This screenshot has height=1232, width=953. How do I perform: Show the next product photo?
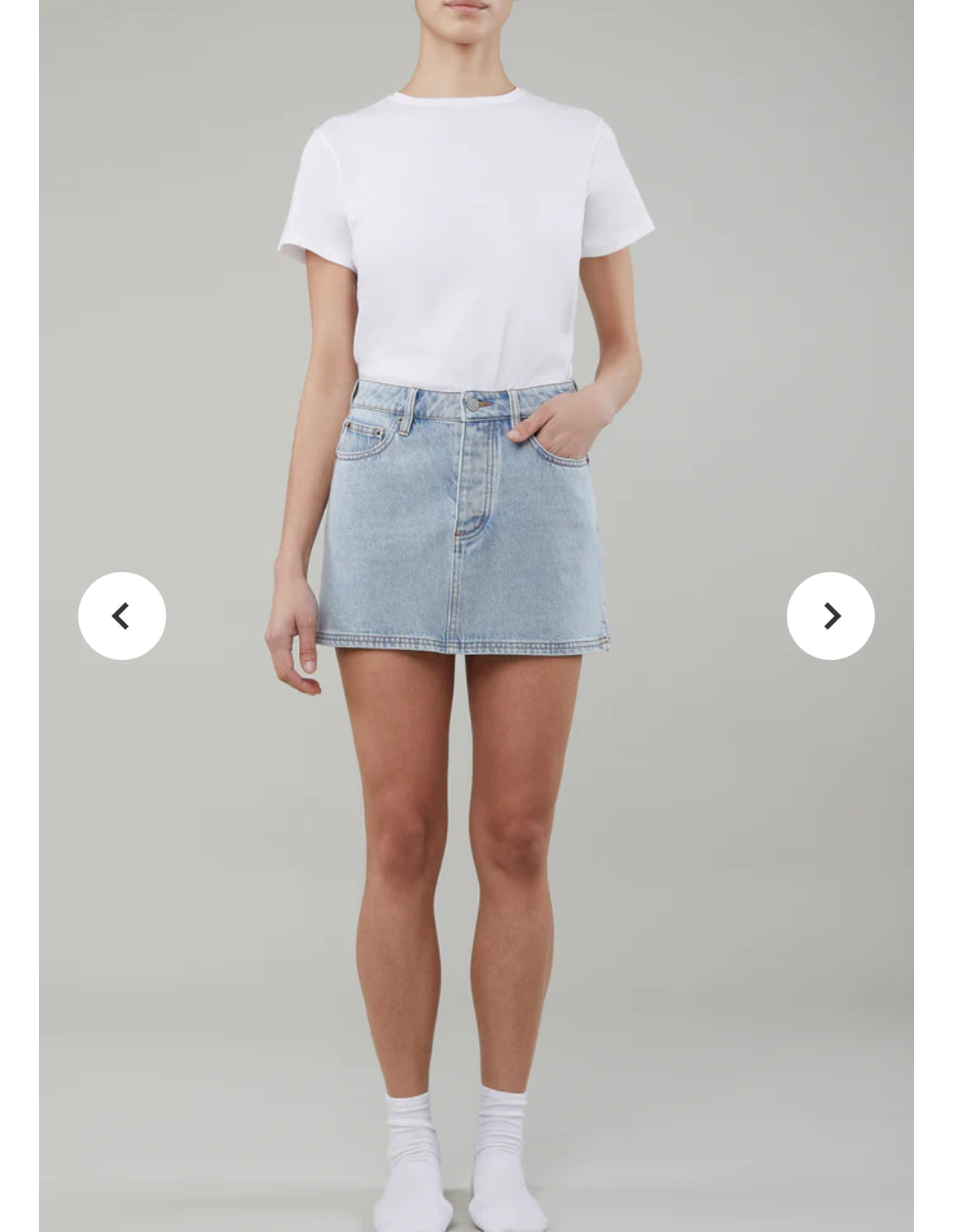coord(830,616)
